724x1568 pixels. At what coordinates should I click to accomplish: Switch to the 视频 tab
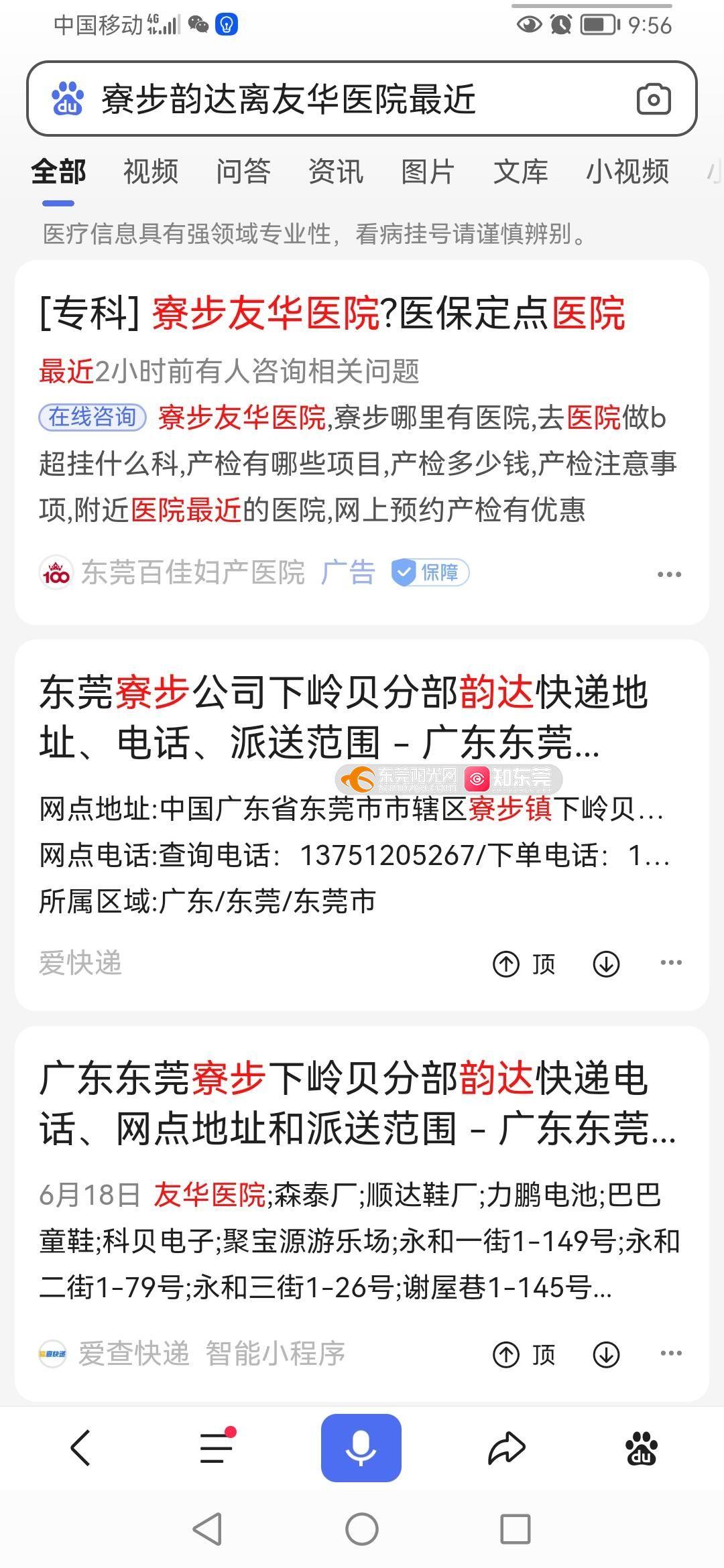[151, 172]
